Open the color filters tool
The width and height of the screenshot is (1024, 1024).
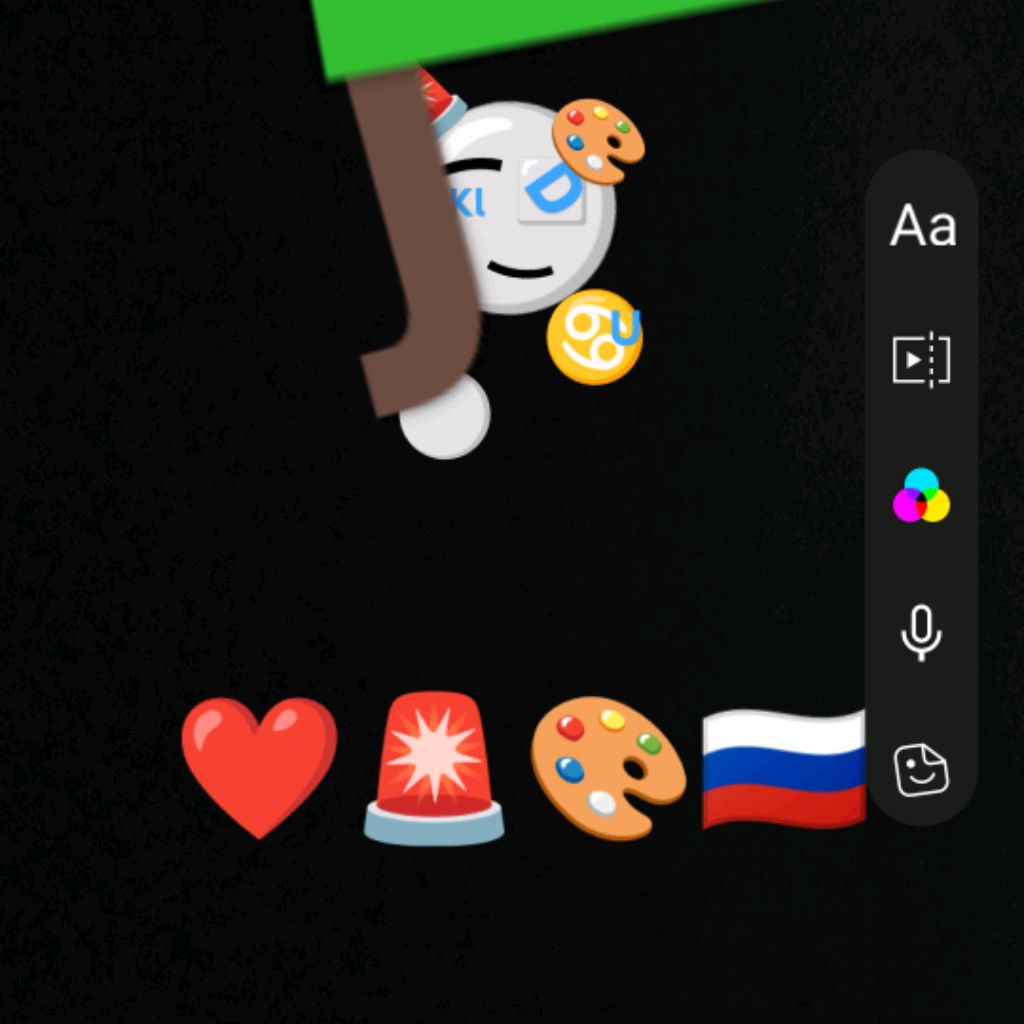click(921, 496)
